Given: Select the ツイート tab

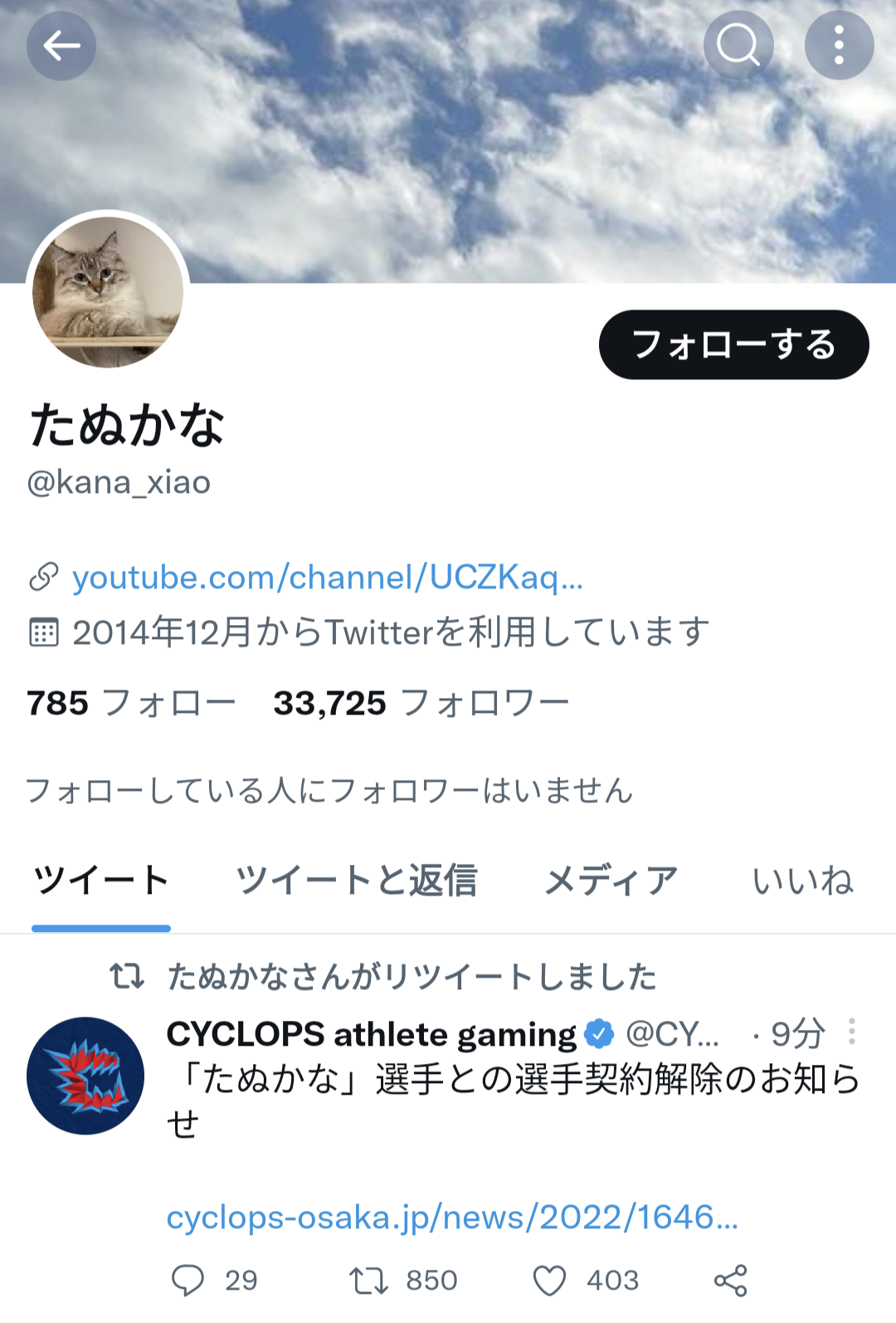Looking at the screenshot, I should (101, 881).
